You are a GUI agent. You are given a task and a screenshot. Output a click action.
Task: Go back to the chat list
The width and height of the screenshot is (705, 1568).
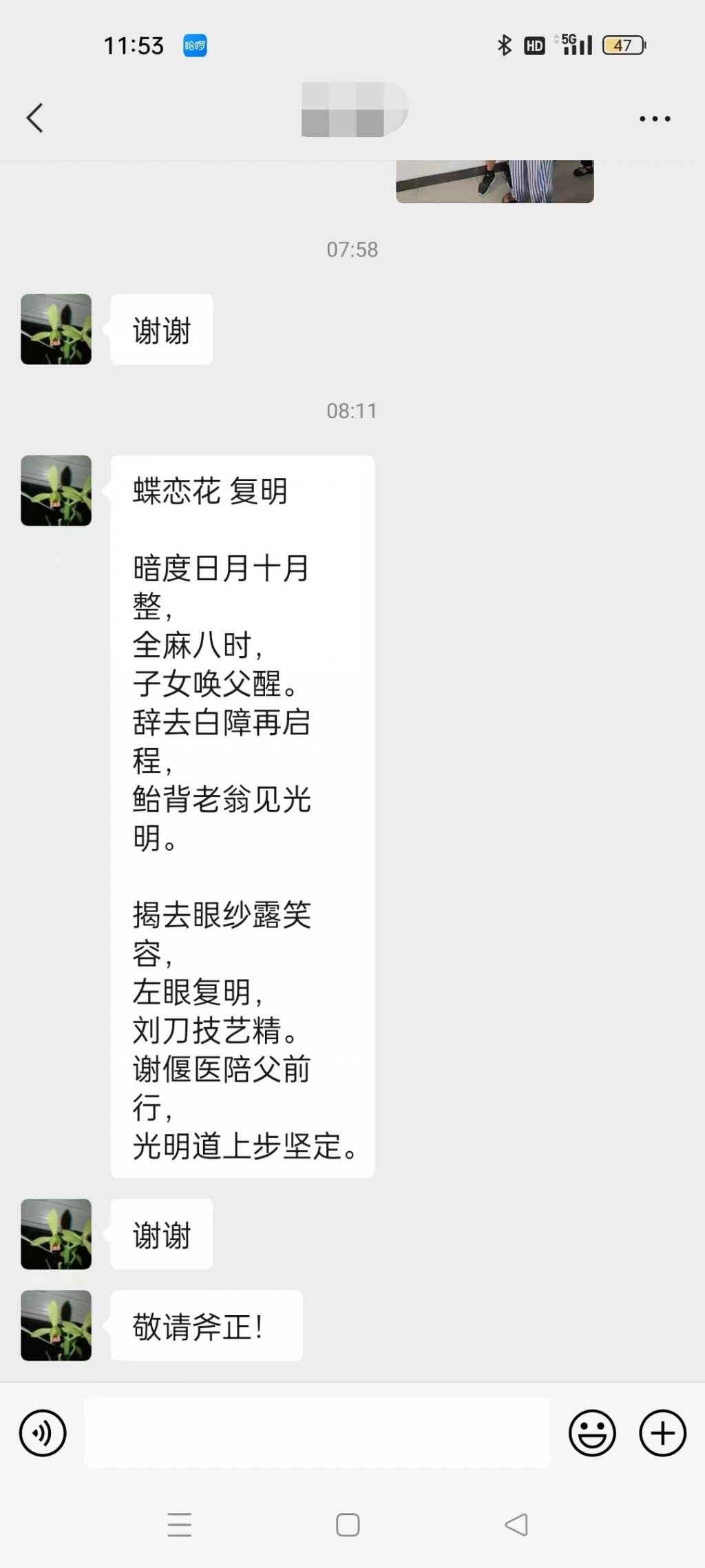tap(35, 118)
